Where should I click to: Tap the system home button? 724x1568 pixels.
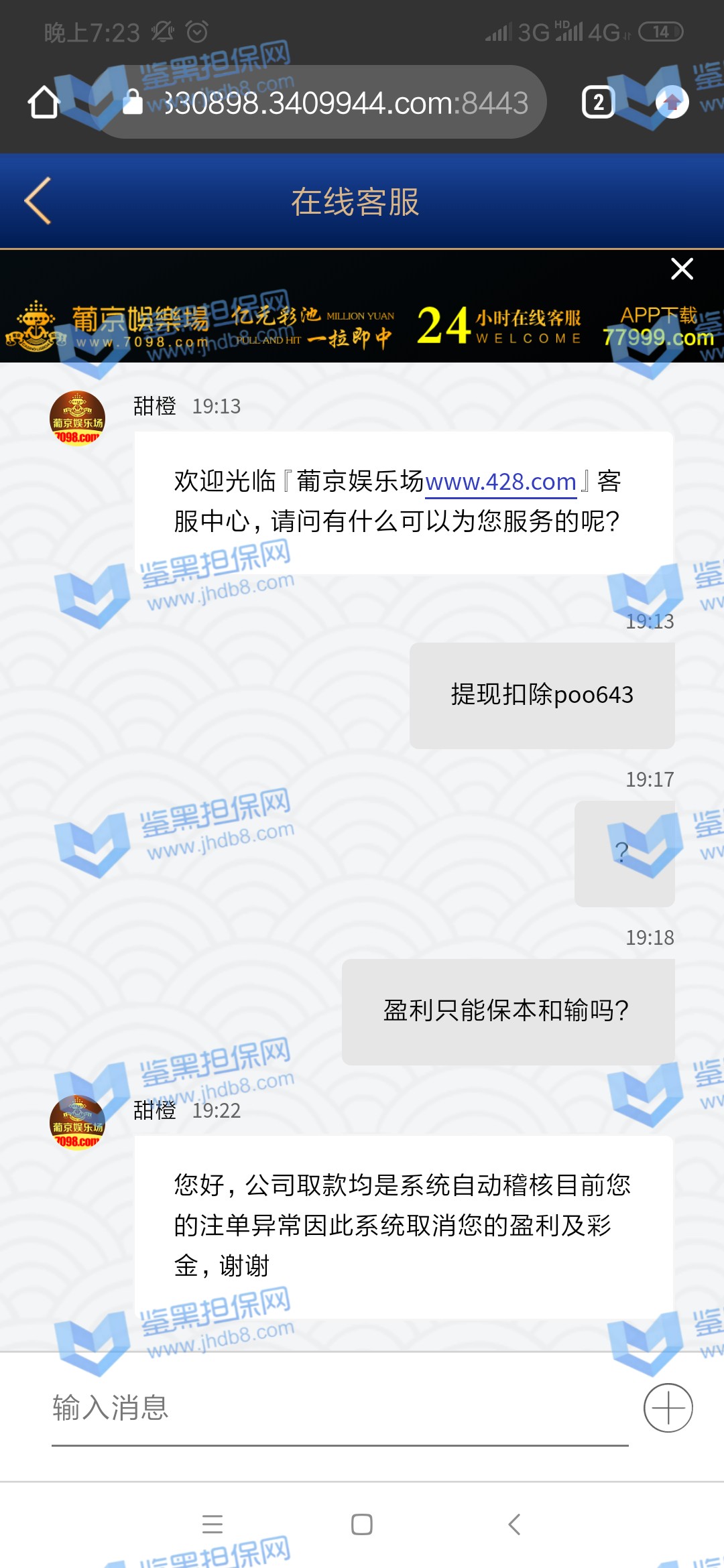[362, 1524]
